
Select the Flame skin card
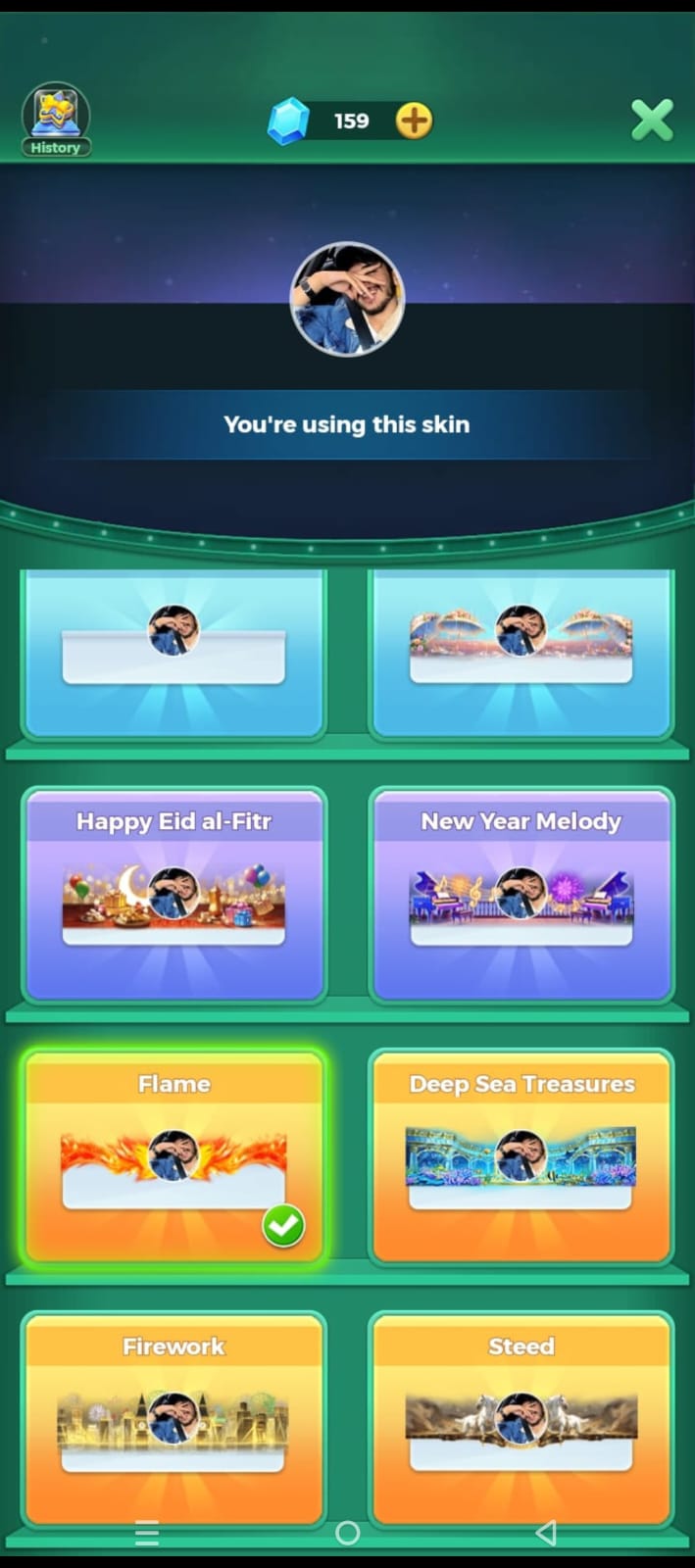coord(174,1157)
